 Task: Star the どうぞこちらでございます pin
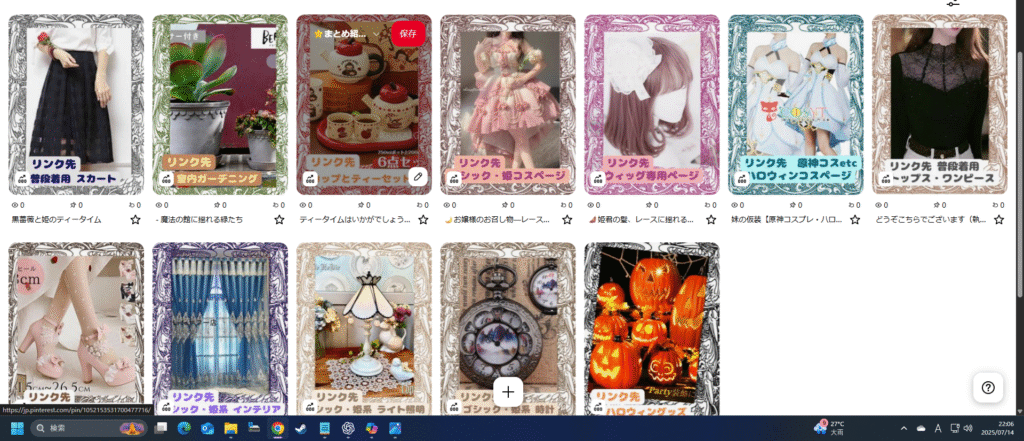999,219
